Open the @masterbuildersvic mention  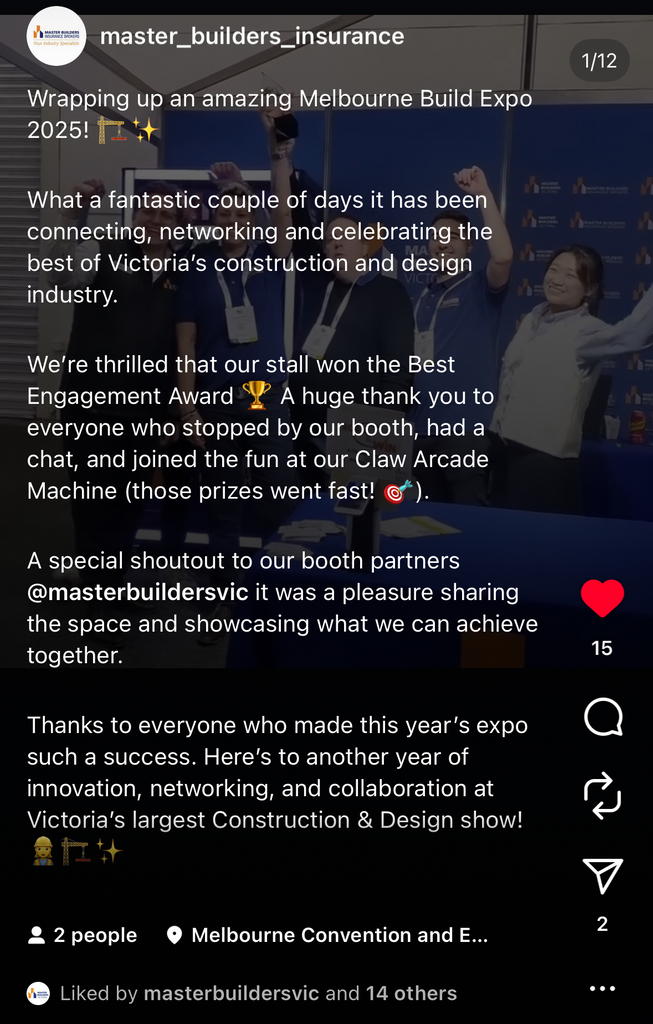138,592
